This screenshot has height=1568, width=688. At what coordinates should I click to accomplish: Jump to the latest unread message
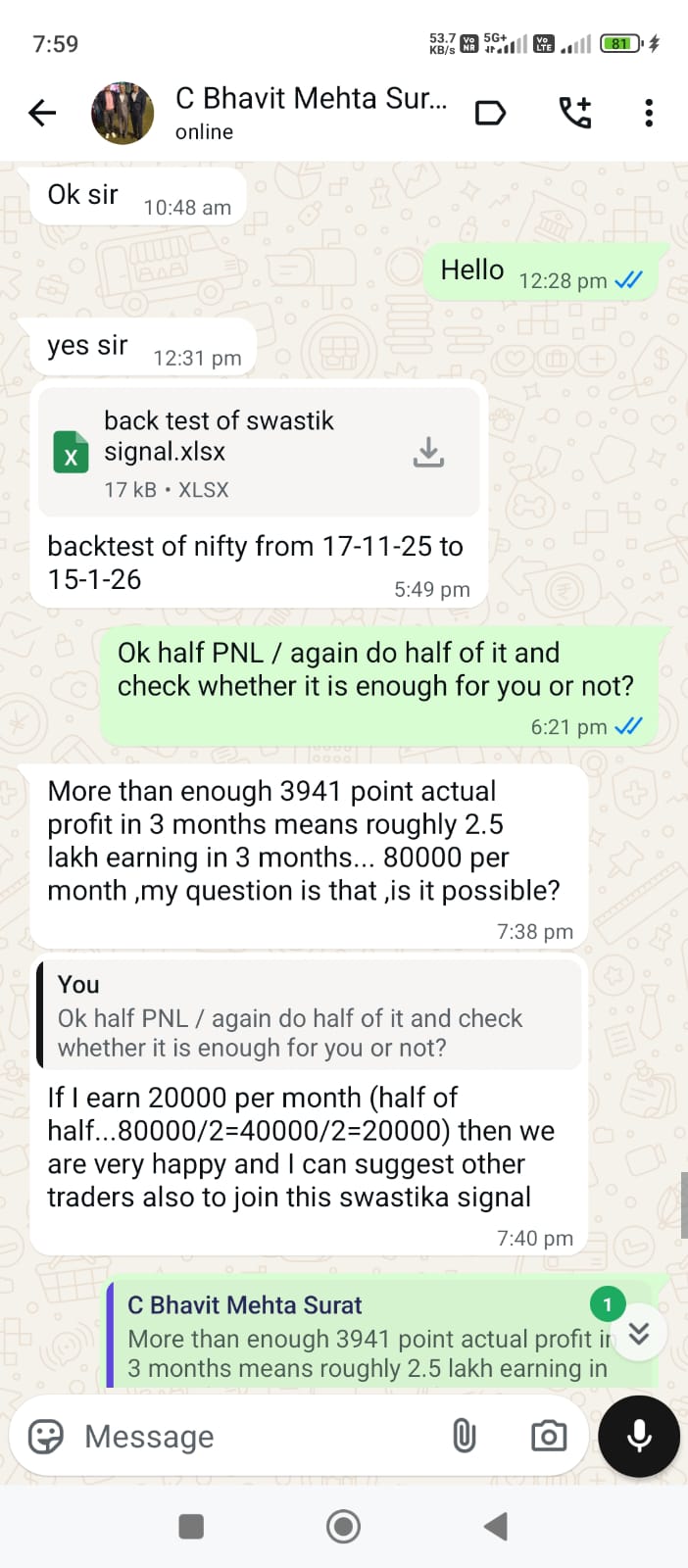(x=639, y=1333)
